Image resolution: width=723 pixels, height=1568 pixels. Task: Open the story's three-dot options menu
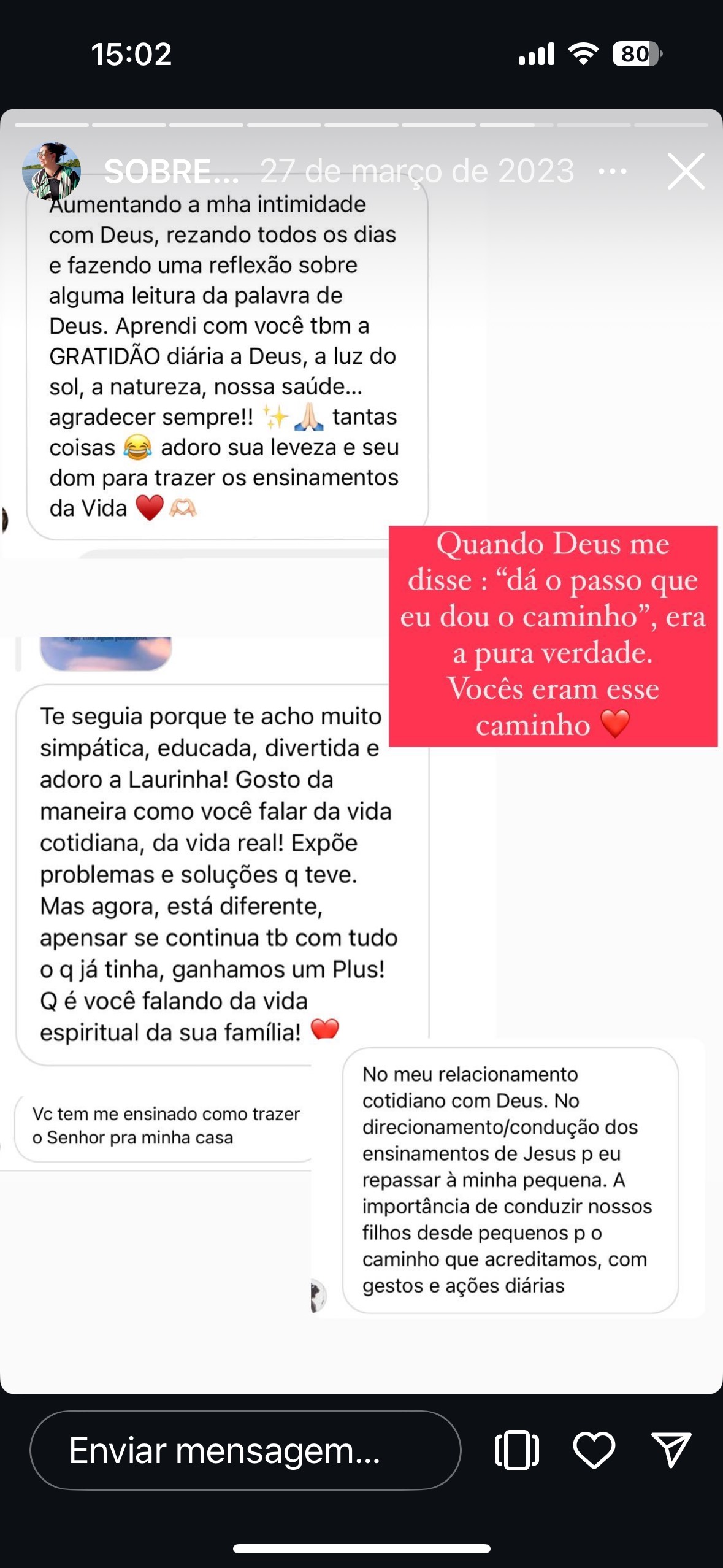point(612,171)
